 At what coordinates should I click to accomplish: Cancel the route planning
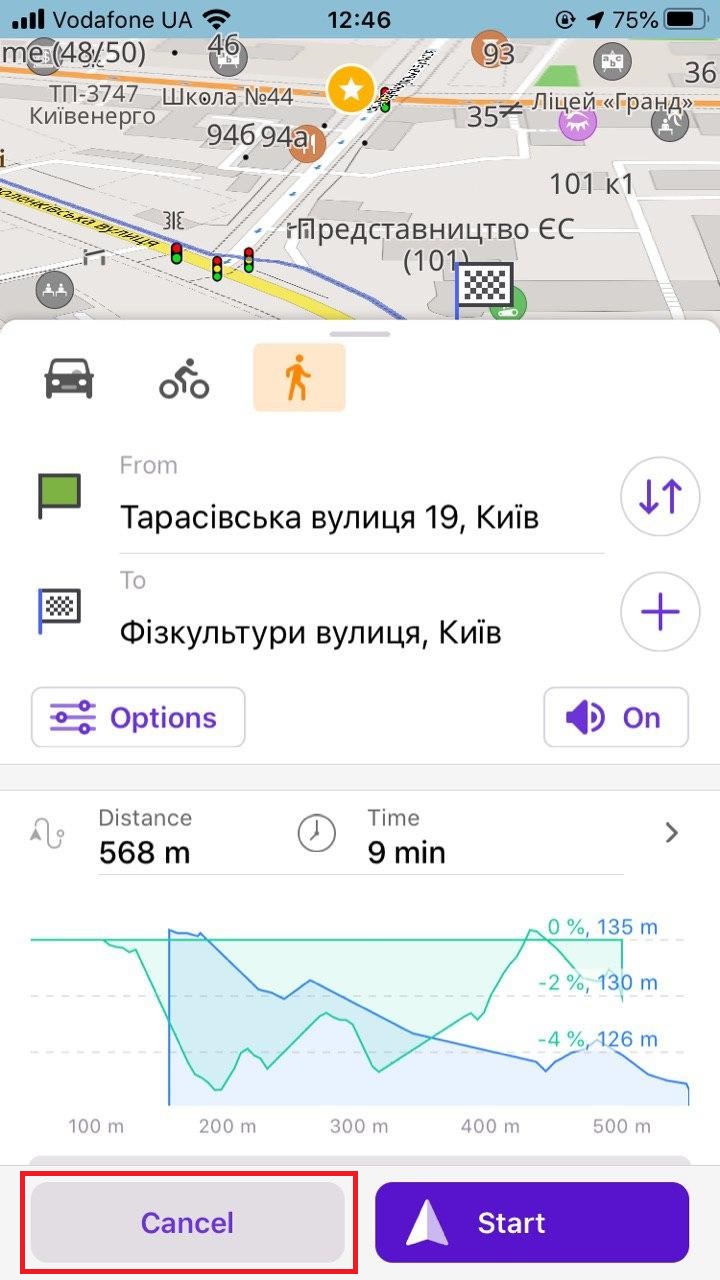pyautogui.click(x=187, y=1223)
